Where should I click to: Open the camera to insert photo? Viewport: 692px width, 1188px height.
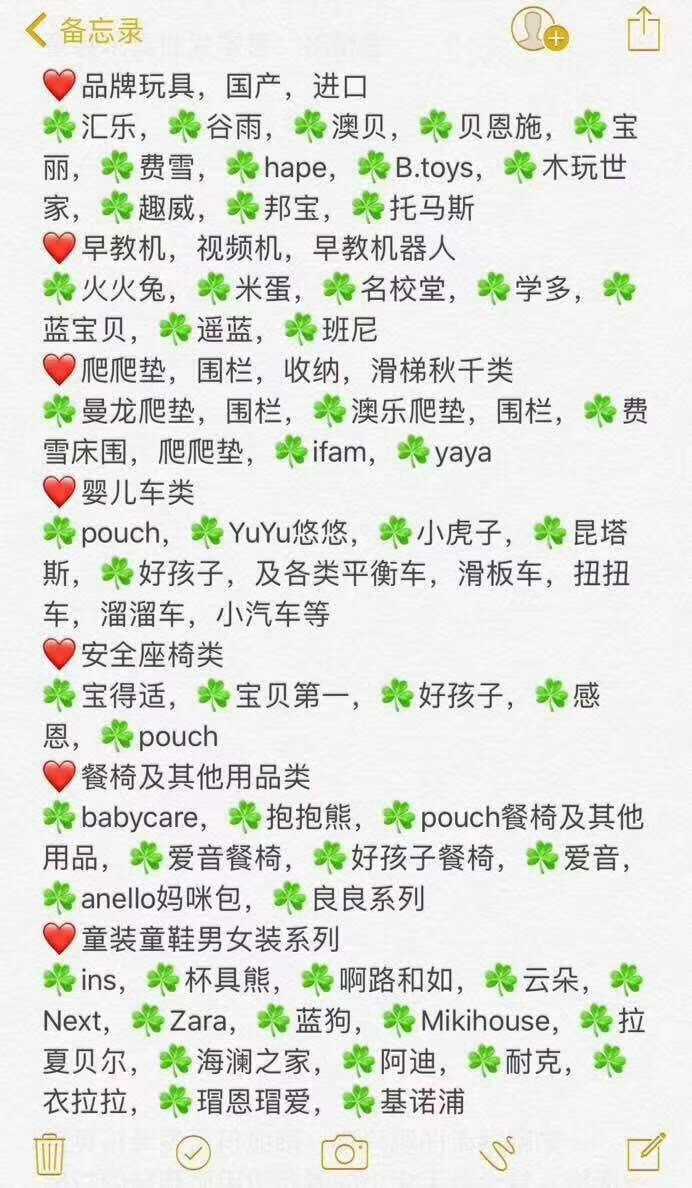[345, 1153]
